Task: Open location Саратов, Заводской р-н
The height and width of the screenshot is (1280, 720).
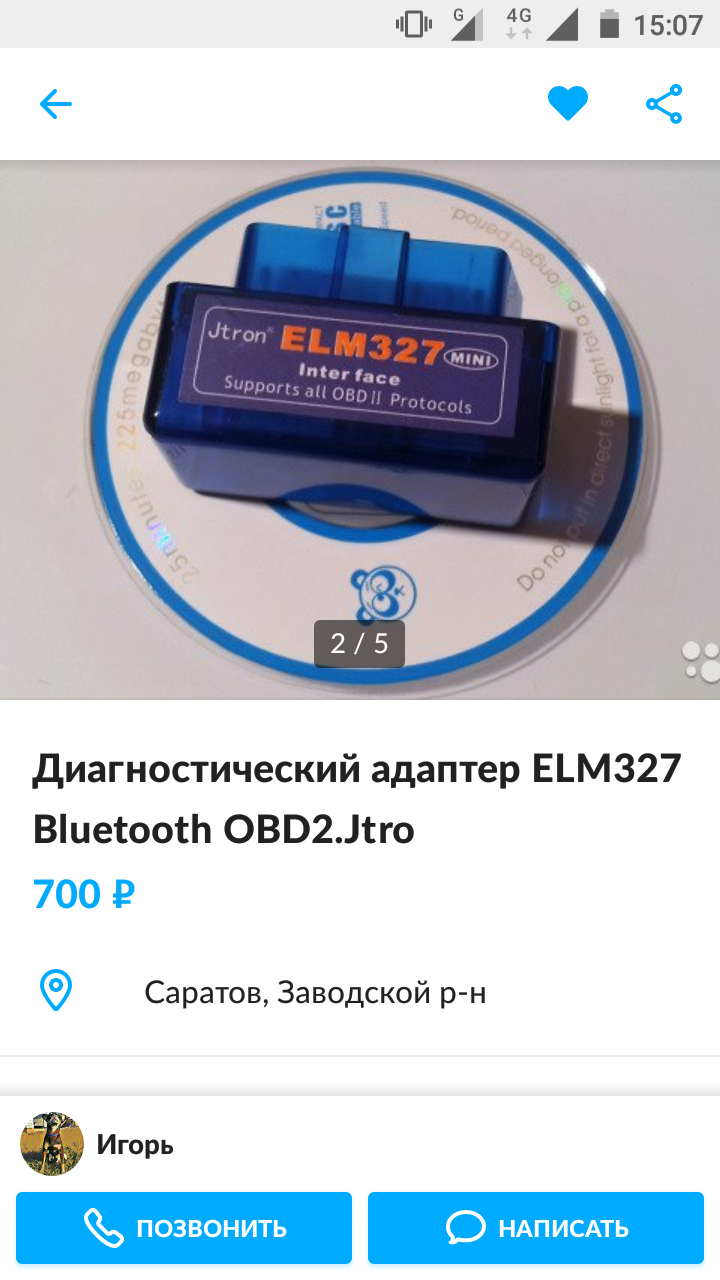Action: [x=314, y=992]
